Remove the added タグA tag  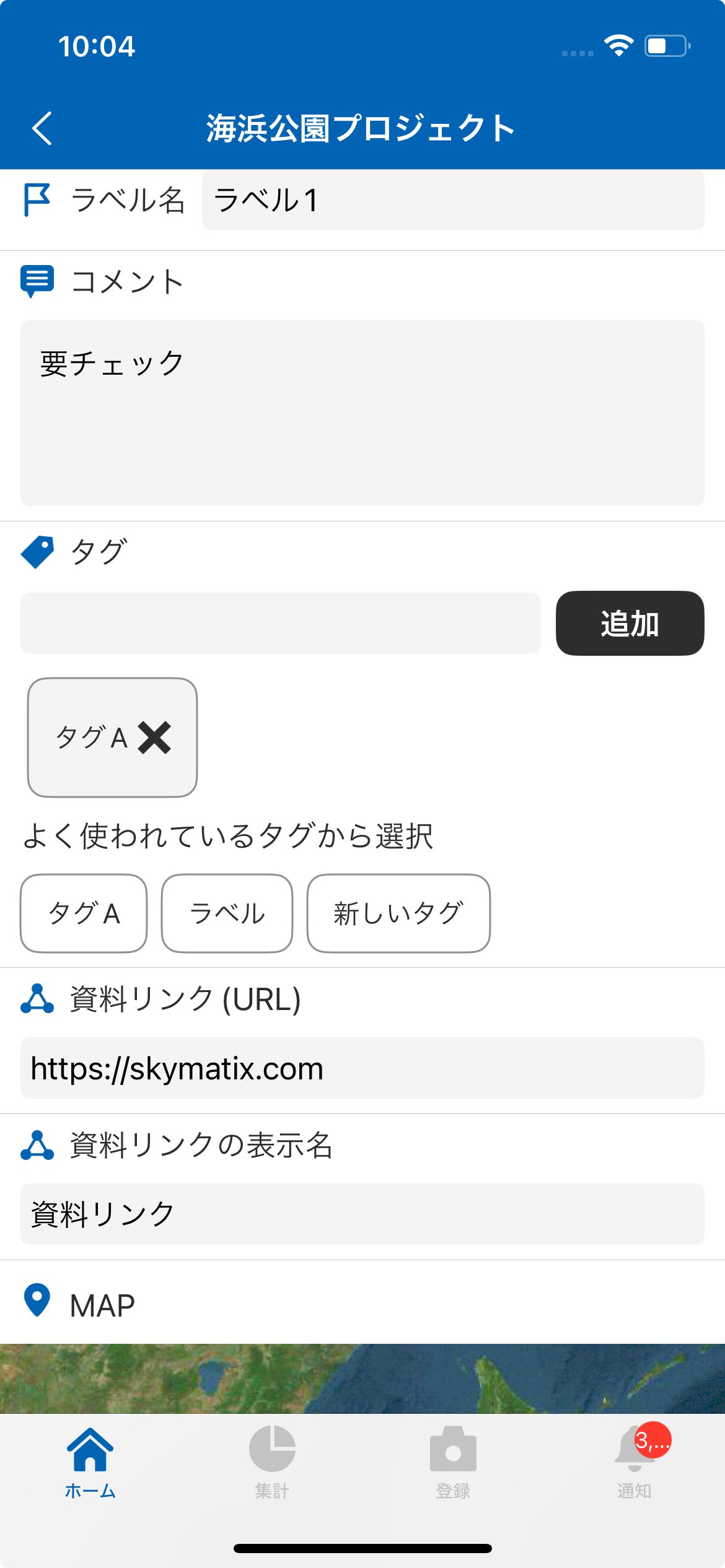154,737
